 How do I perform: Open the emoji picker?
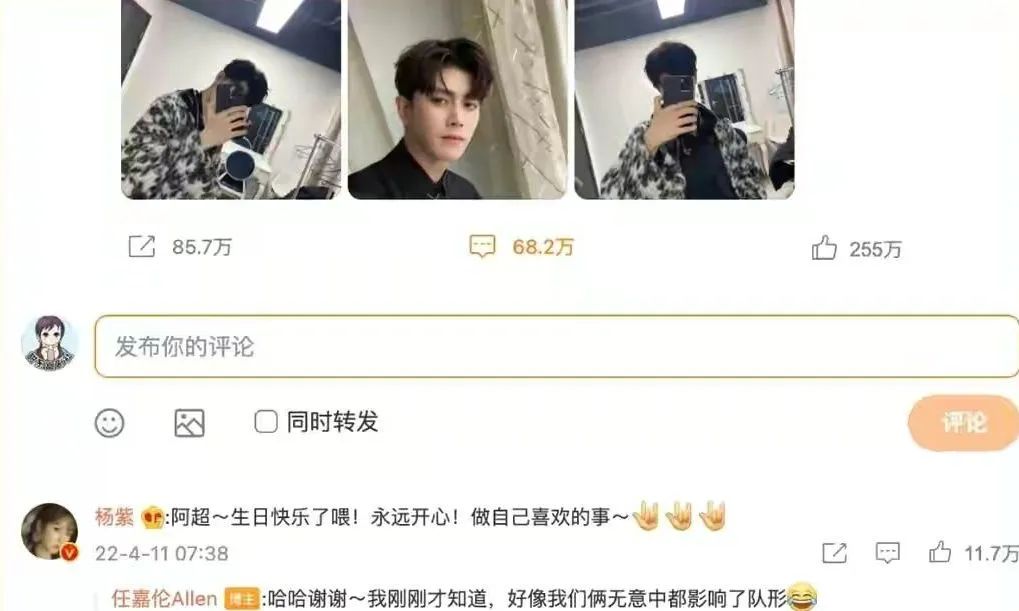coord(110,422)
